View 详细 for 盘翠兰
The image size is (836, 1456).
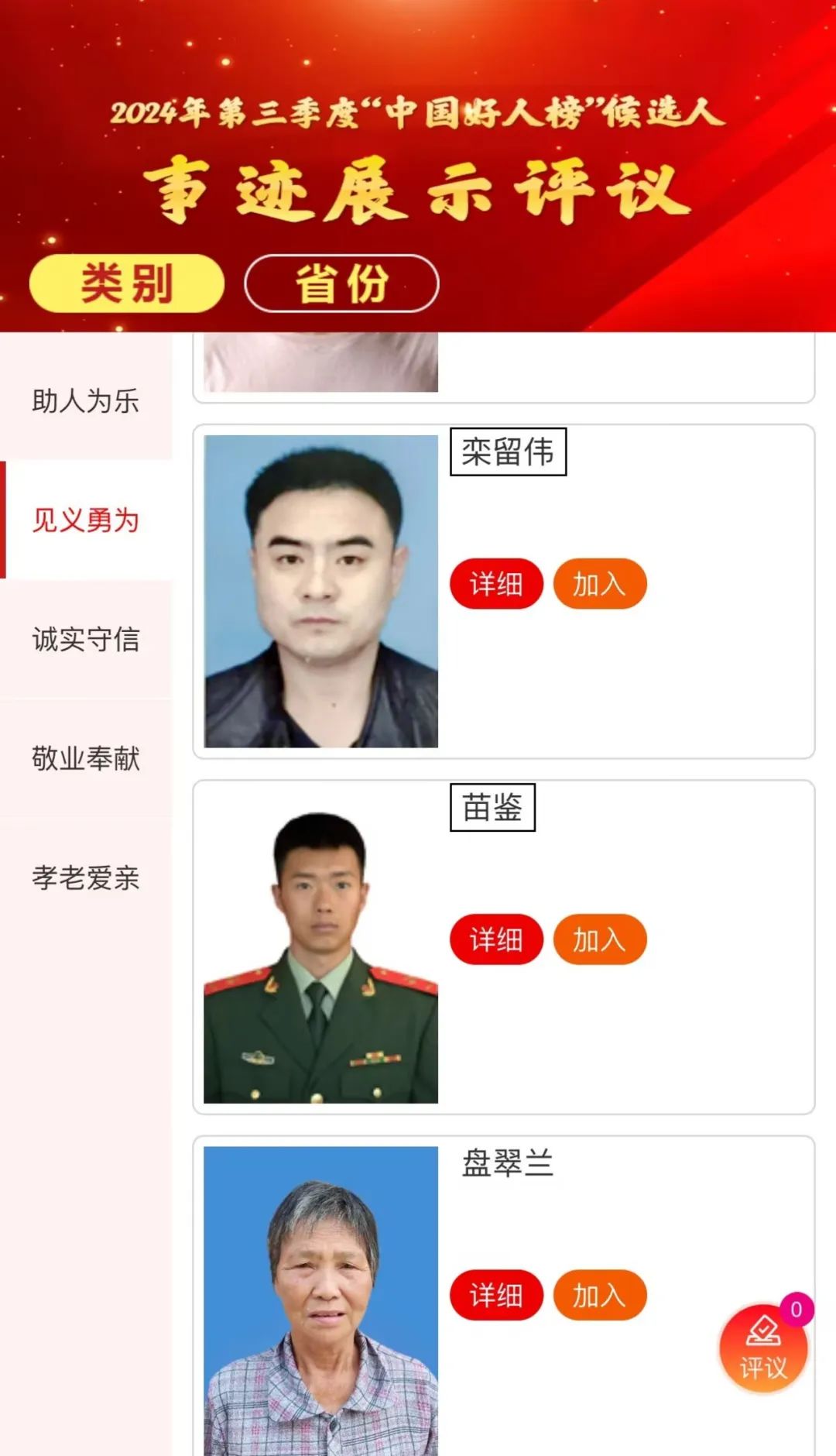point(496,1295)
